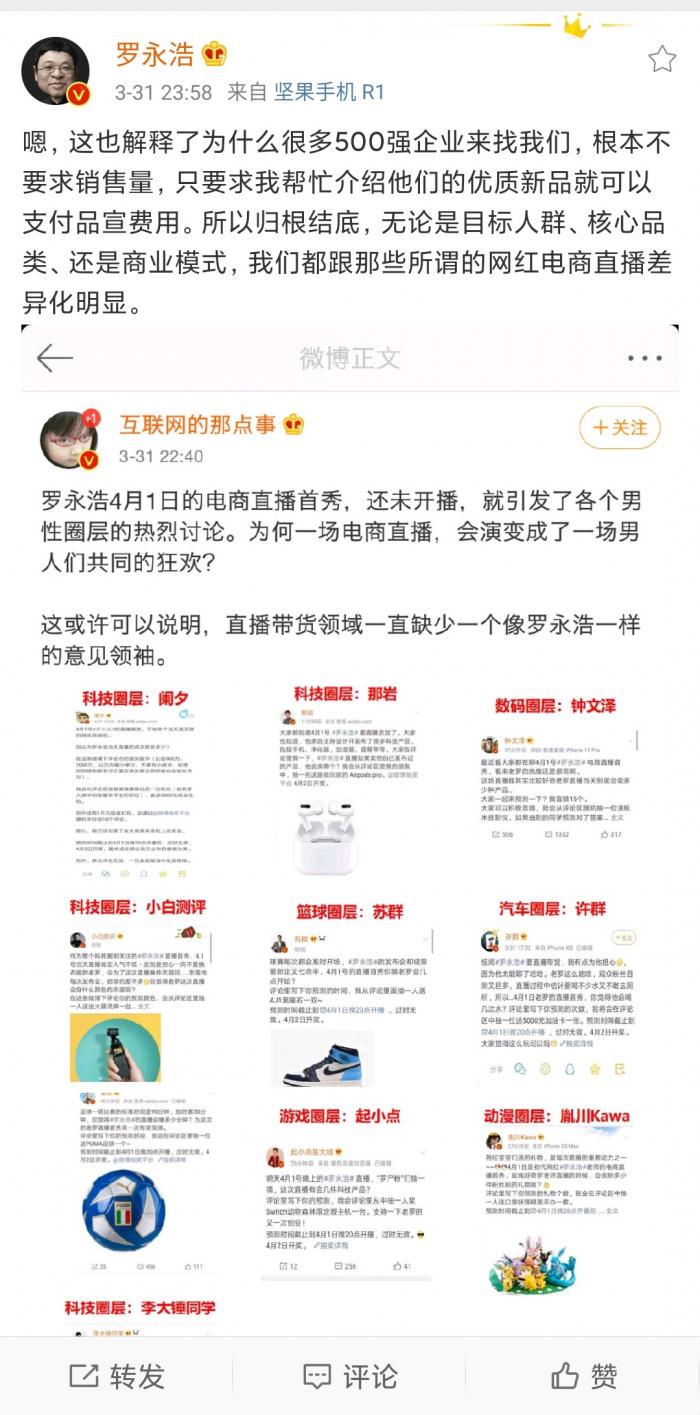Open comments via 评论
This screenshot has height=1415, width=700.
[350, 1376]
